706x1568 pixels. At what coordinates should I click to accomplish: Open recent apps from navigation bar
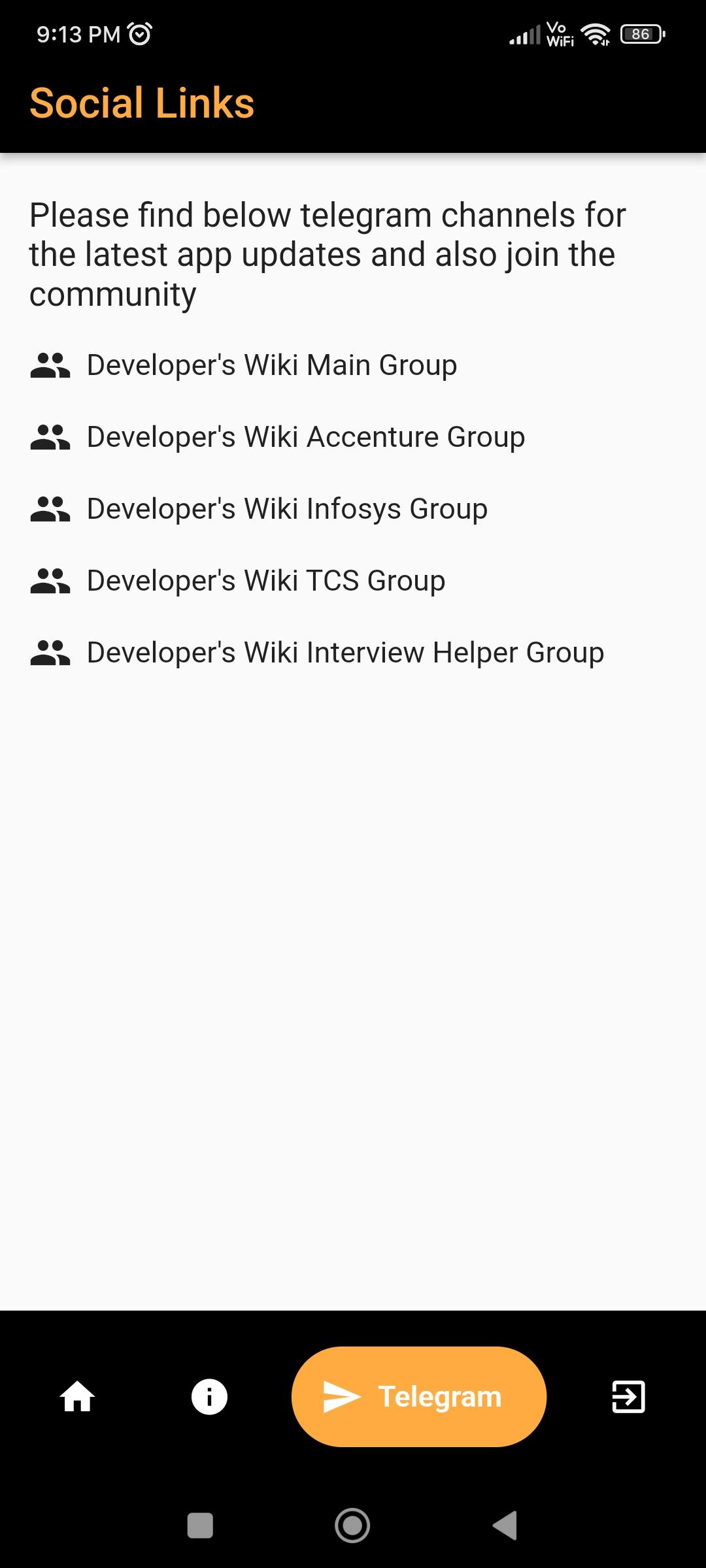coord(200,1526)
